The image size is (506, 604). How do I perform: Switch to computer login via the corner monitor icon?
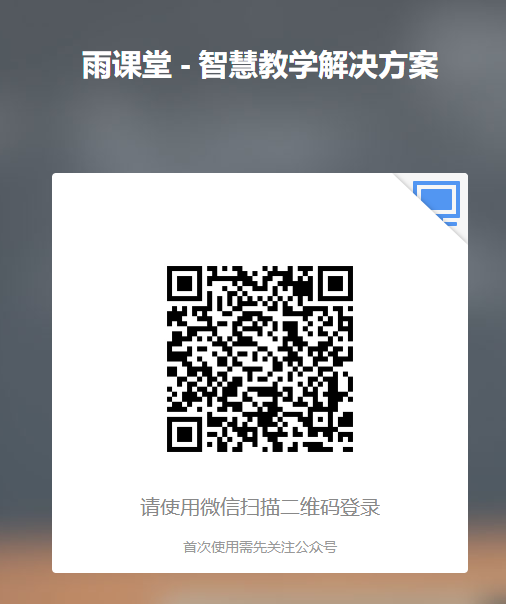(x=439, y=203)
